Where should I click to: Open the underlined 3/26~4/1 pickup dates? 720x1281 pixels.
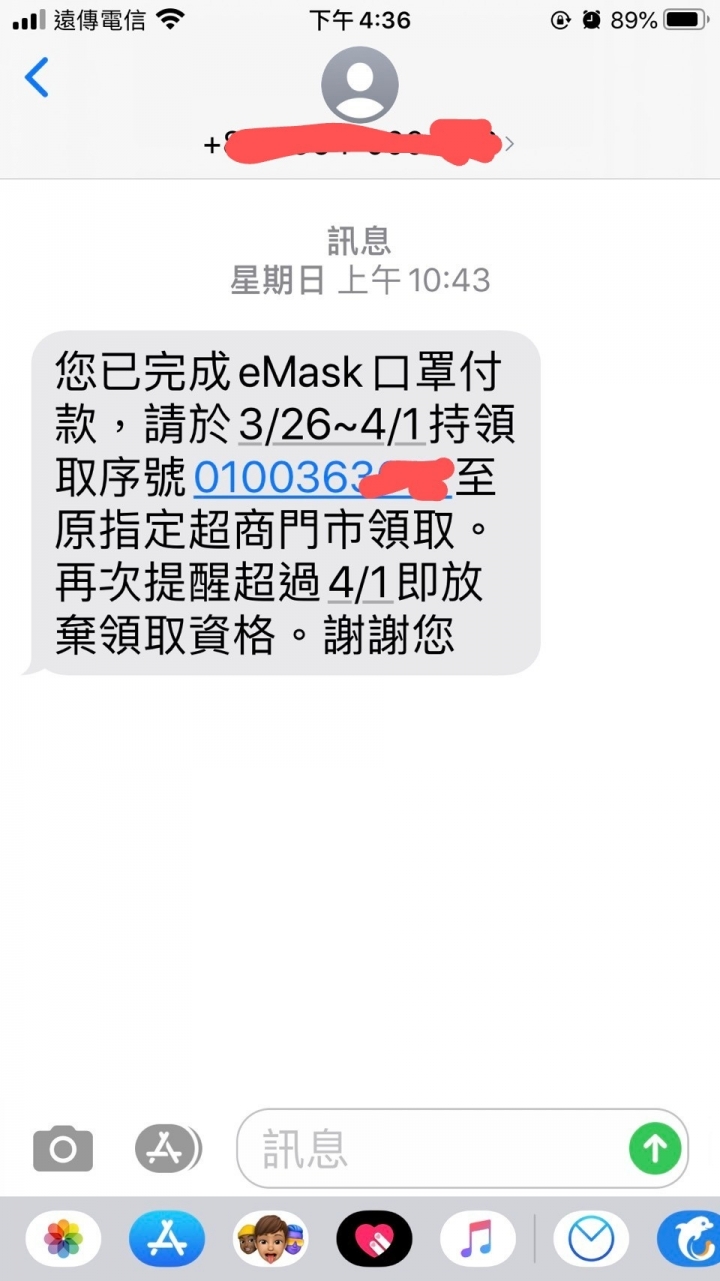pyautogui.click(x=333, y=426)
